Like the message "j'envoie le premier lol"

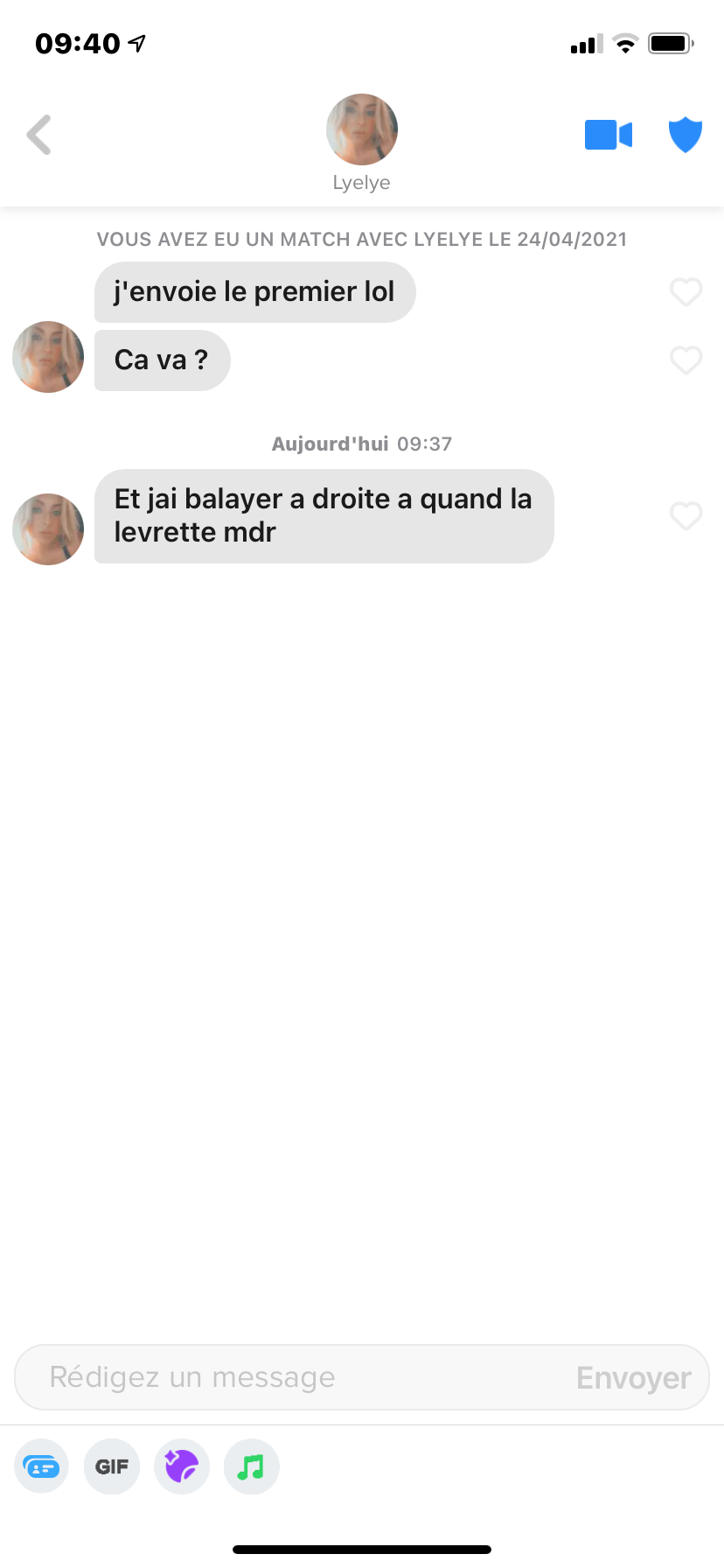point(686,291)
